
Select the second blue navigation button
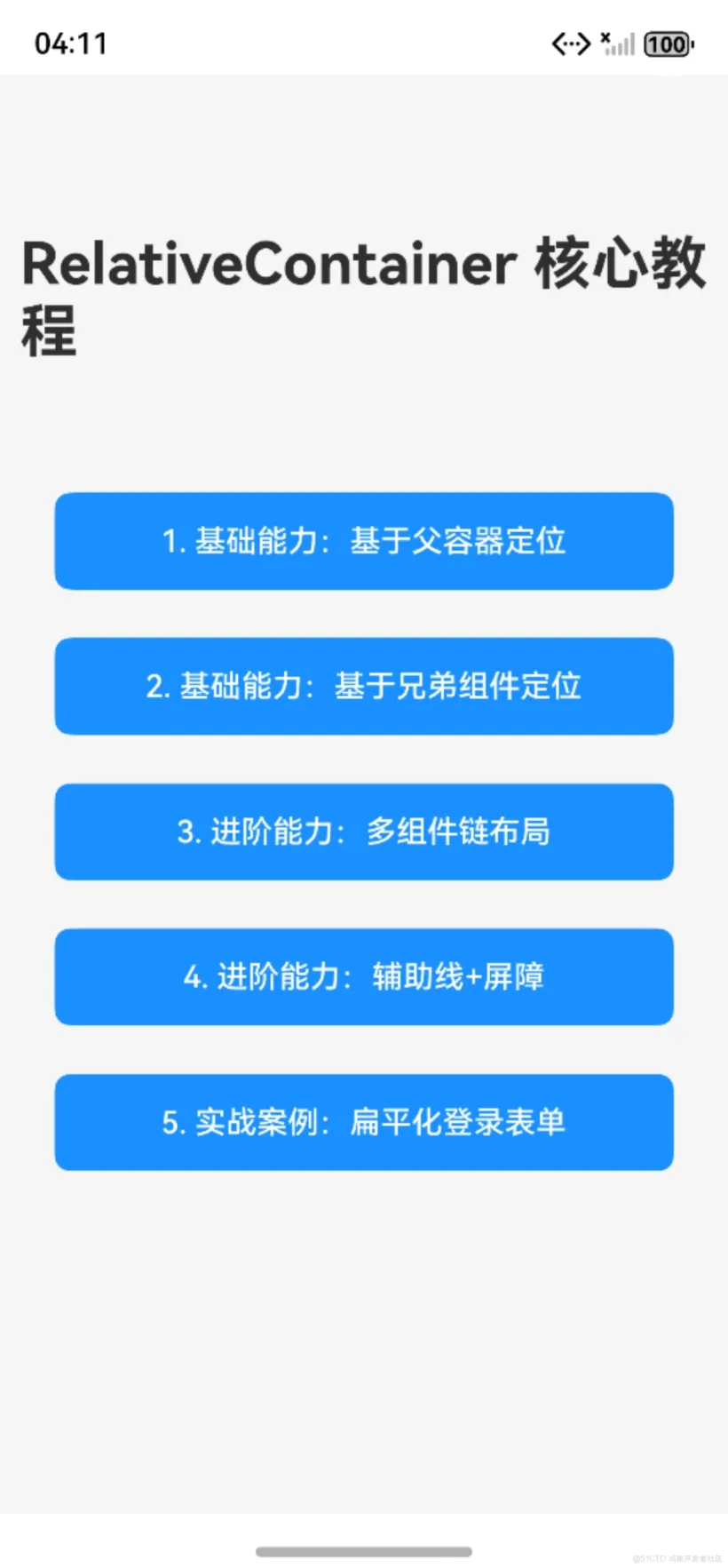coord(364,686)
